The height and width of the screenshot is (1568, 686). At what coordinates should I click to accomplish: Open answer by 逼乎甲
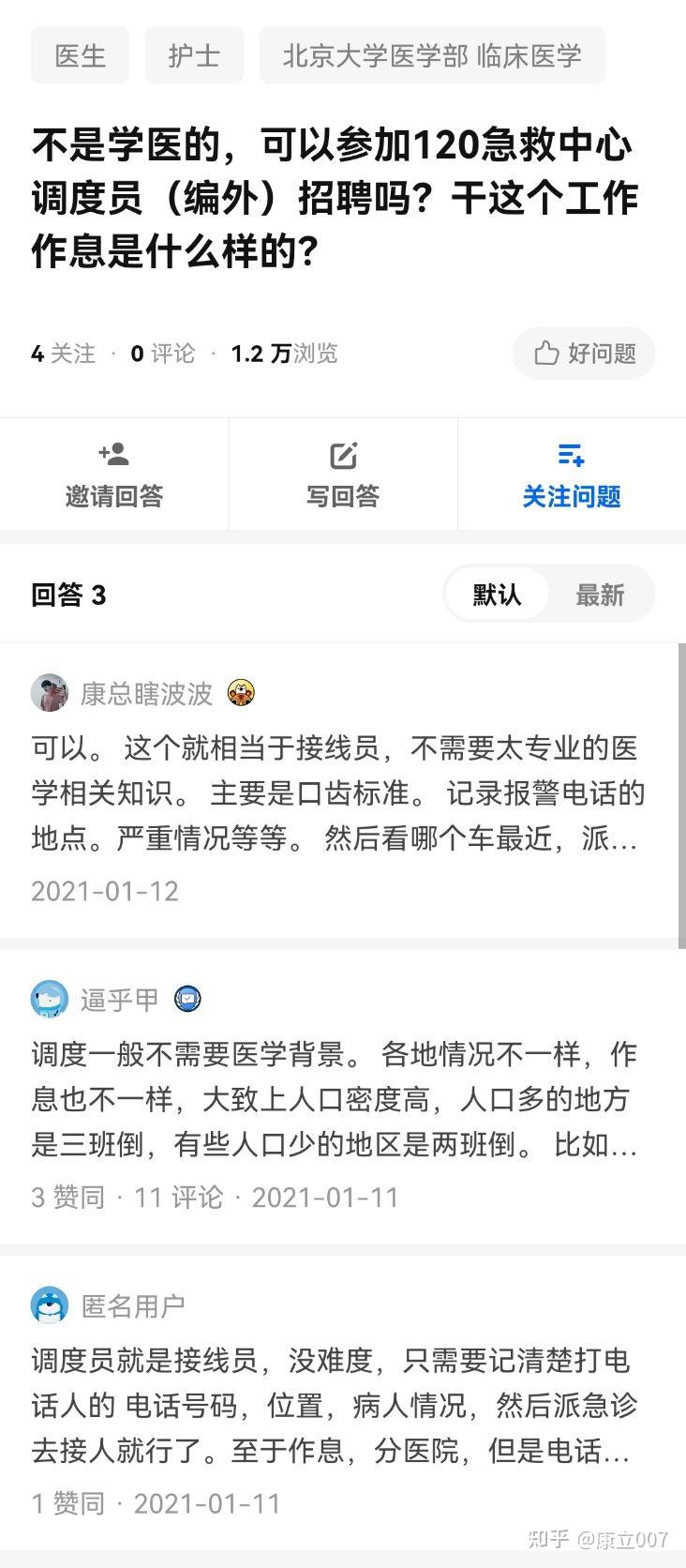pos(334,1099)
